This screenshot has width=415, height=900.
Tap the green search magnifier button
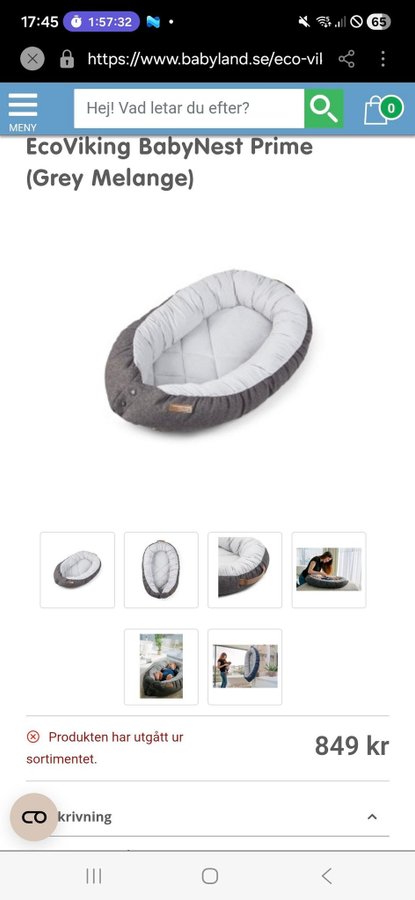(324, 108)
